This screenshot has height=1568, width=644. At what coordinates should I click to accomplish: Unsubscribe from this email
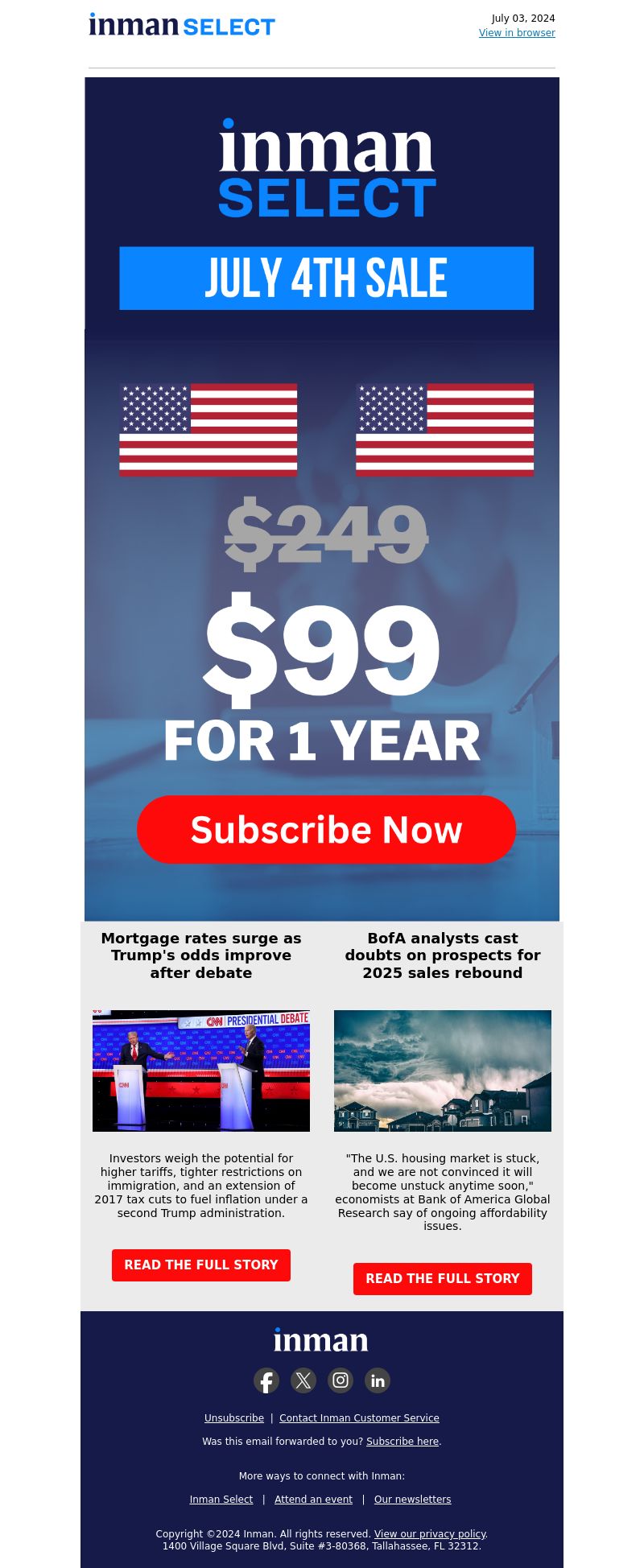tap(234, 1418)
